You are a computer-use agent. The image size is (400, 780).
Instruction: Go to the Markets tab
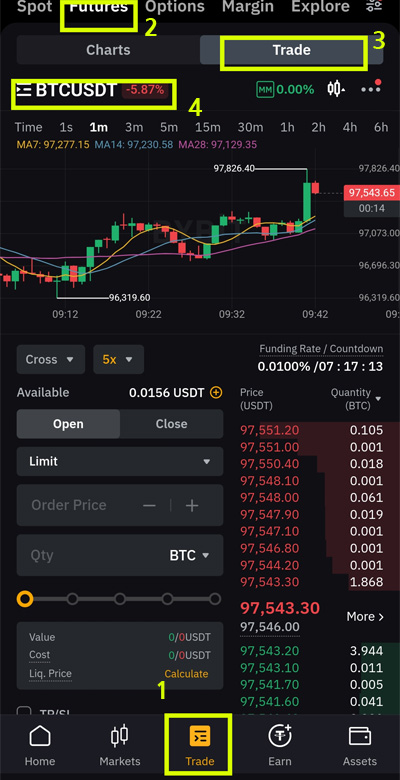point(120,746)
